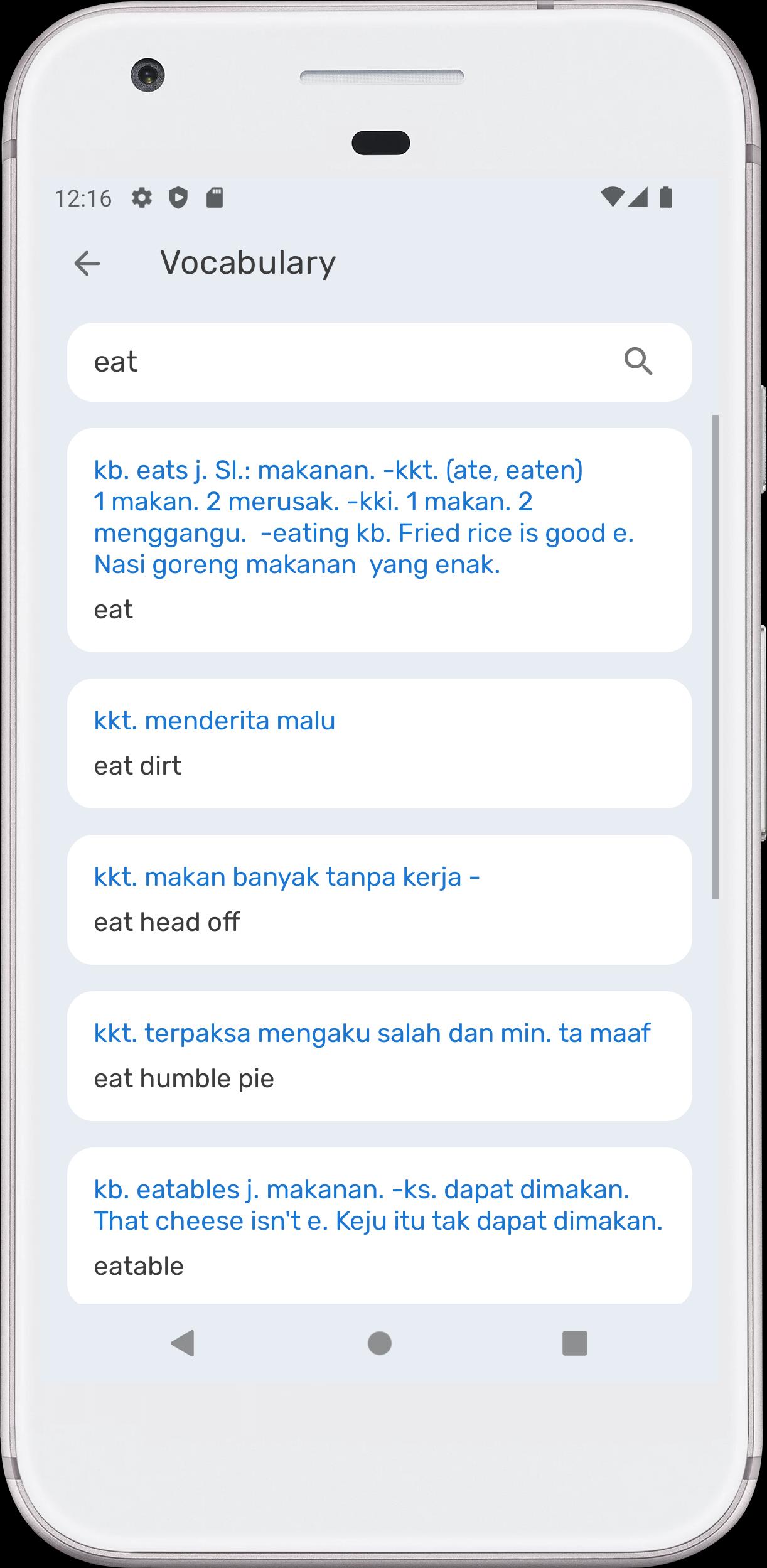Select the 'eat head off' entry
767x1568 pixels.
[x=379, y=899]
